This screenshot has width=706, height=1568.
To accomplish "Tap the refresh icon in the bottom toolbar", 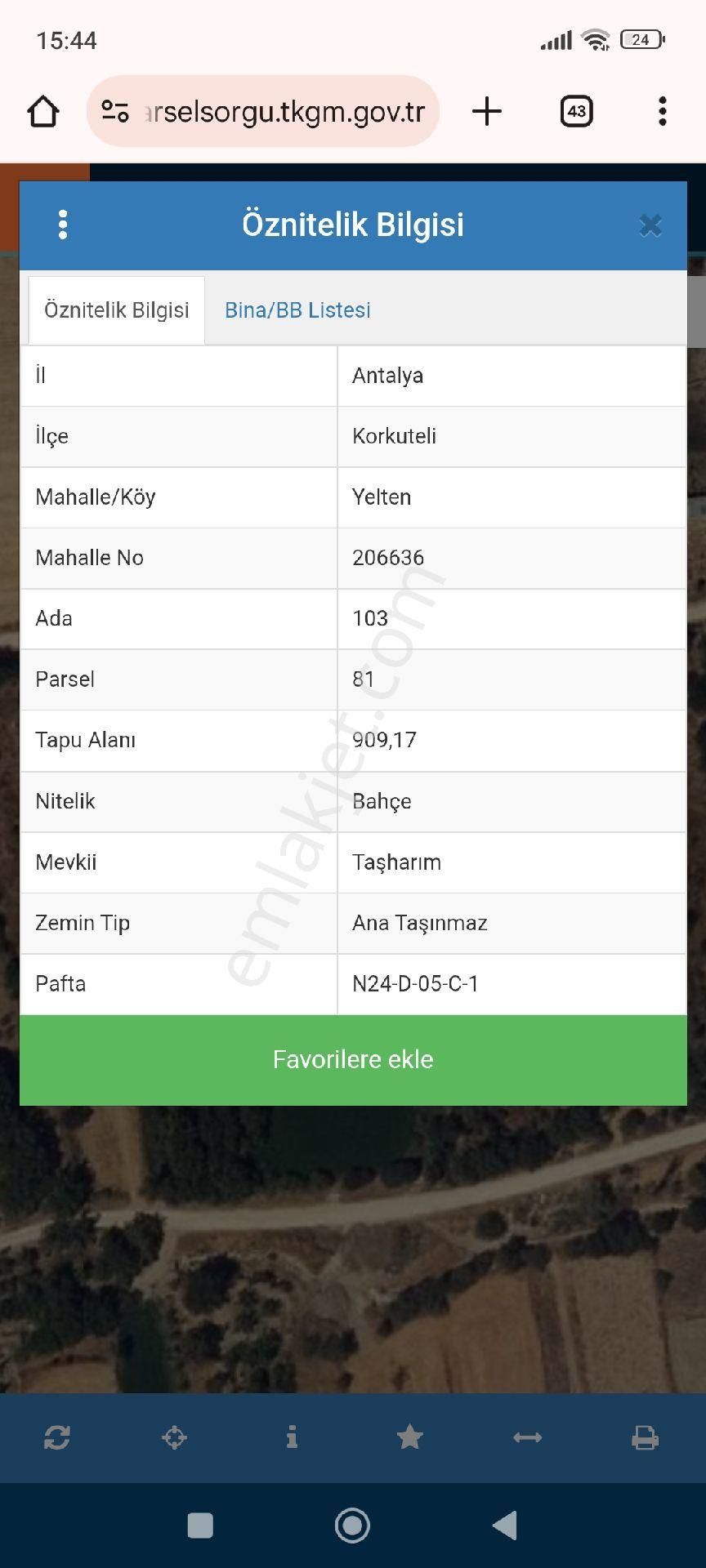I will pyautogui.click(x=57, y=1437).
